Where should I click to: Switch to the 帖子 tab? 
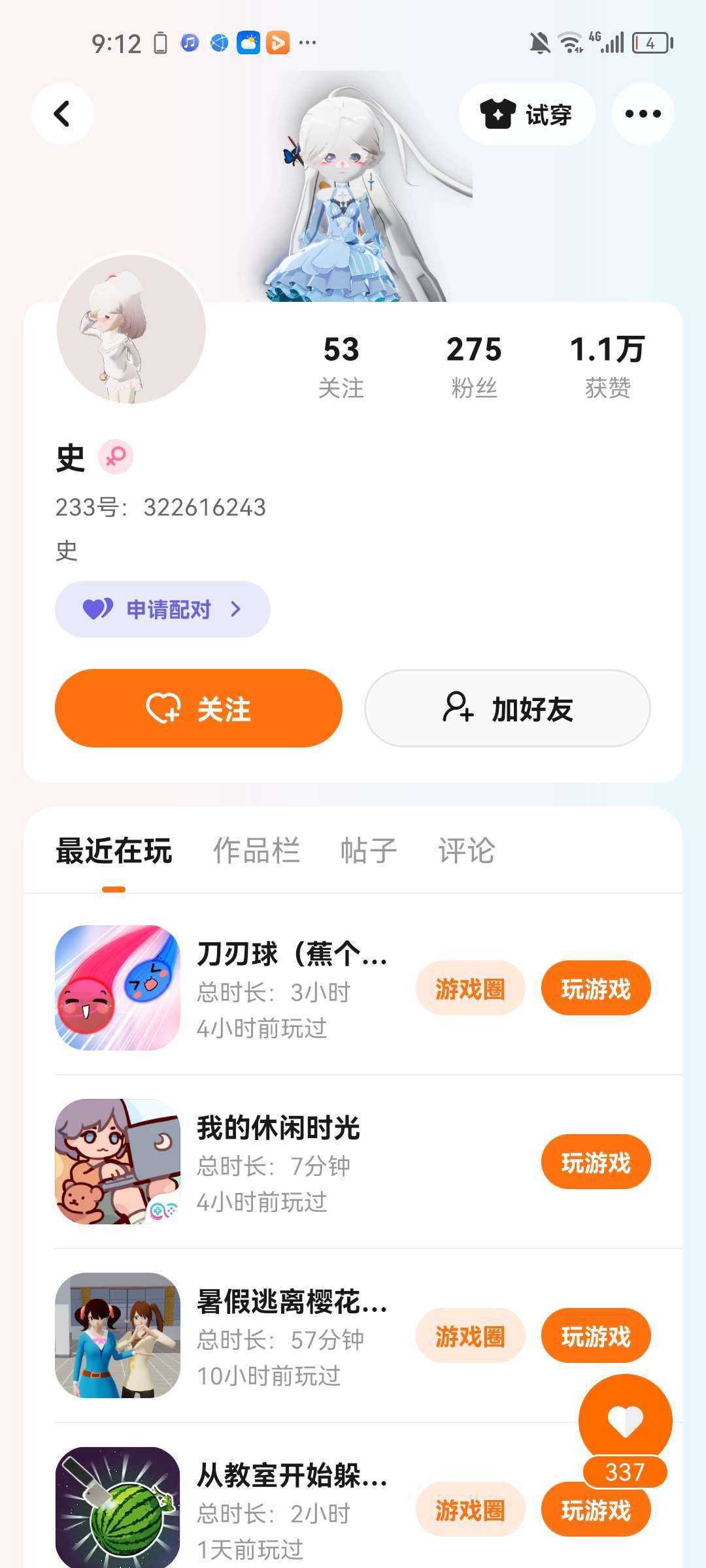(x=369, y=851)
